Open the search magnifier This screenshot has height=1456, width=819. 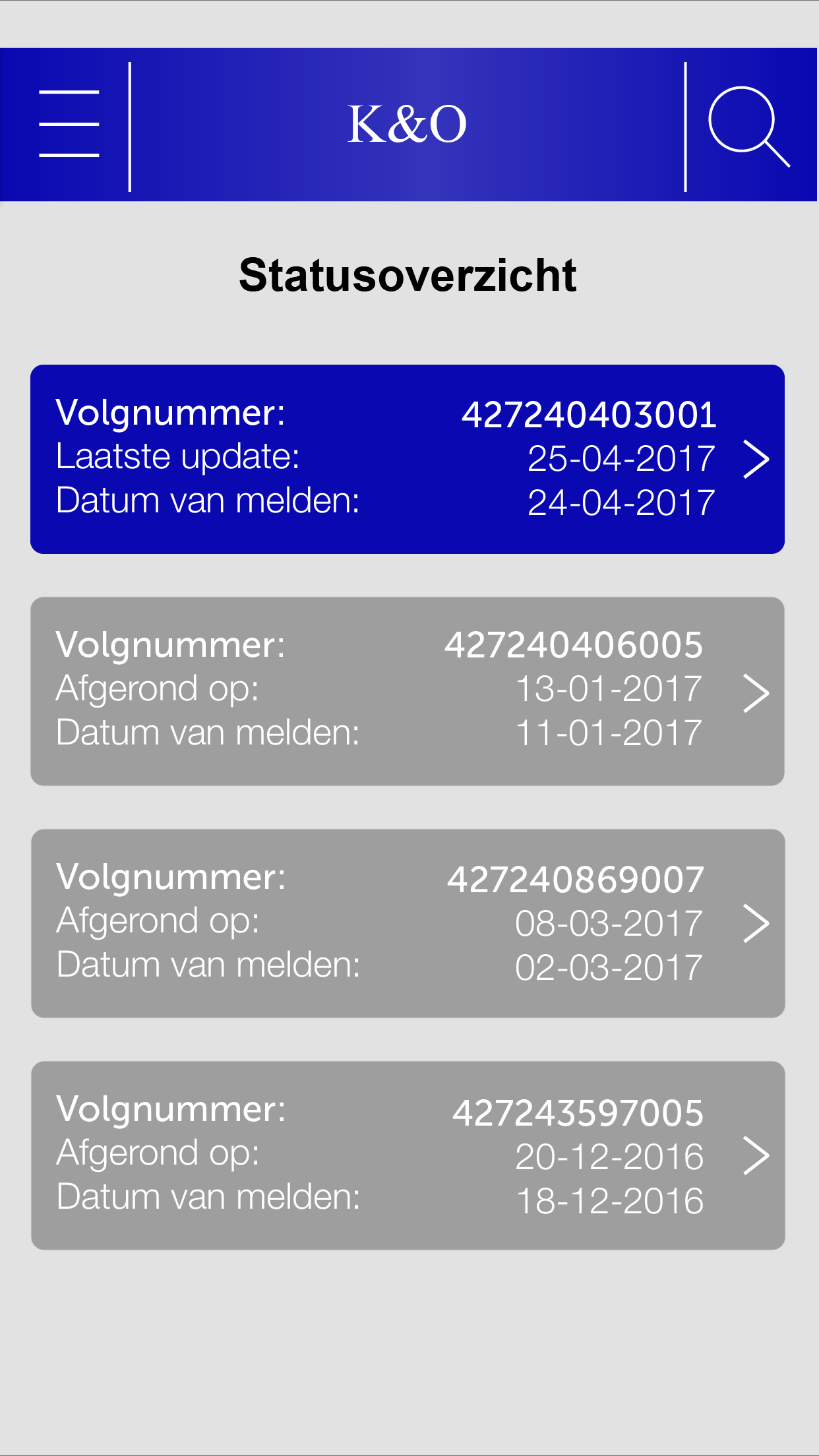point(749,127)
